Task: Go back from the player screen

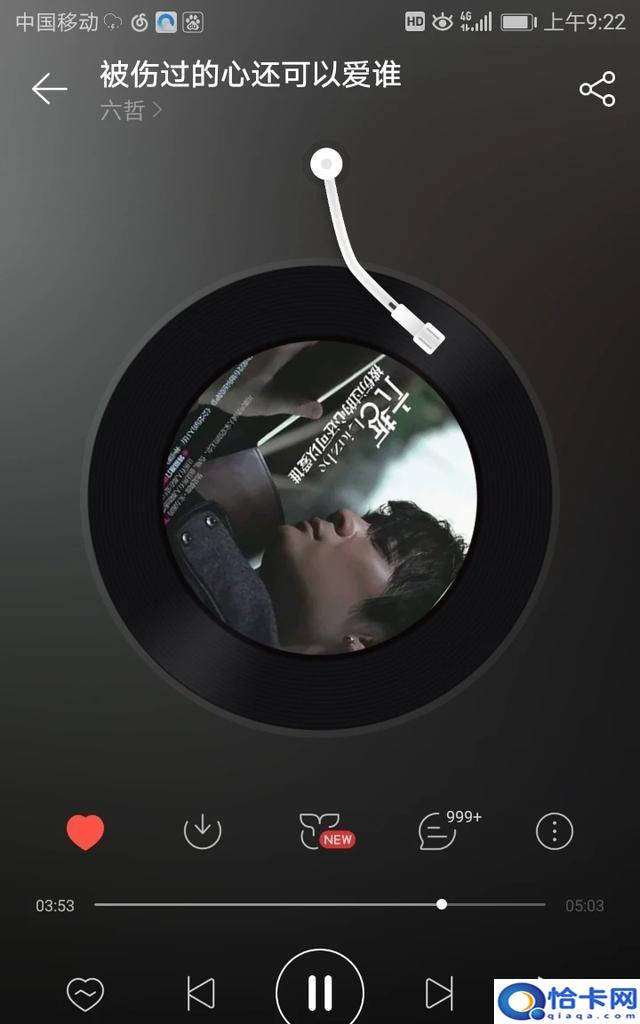Action: tap(49, 89)
